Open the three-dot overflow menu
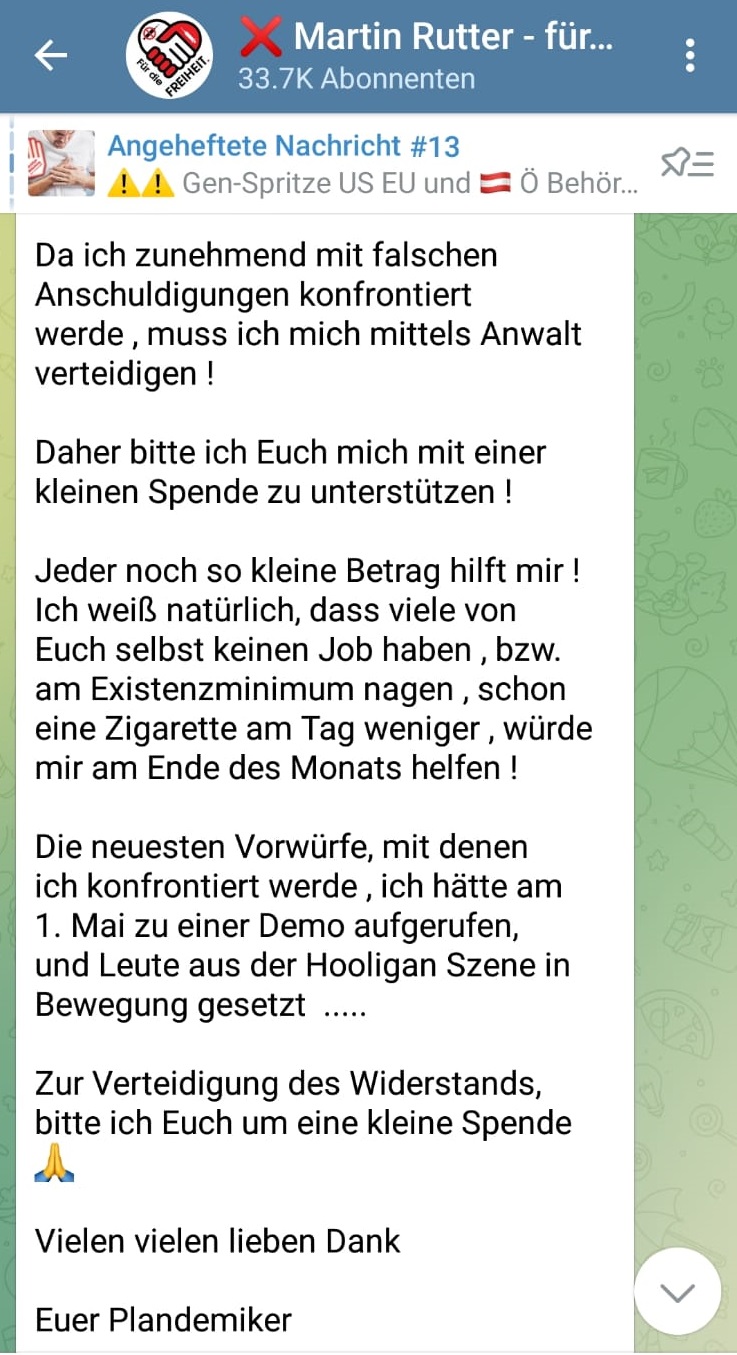This screenshot has height=1355, width=737. [690, 56]
